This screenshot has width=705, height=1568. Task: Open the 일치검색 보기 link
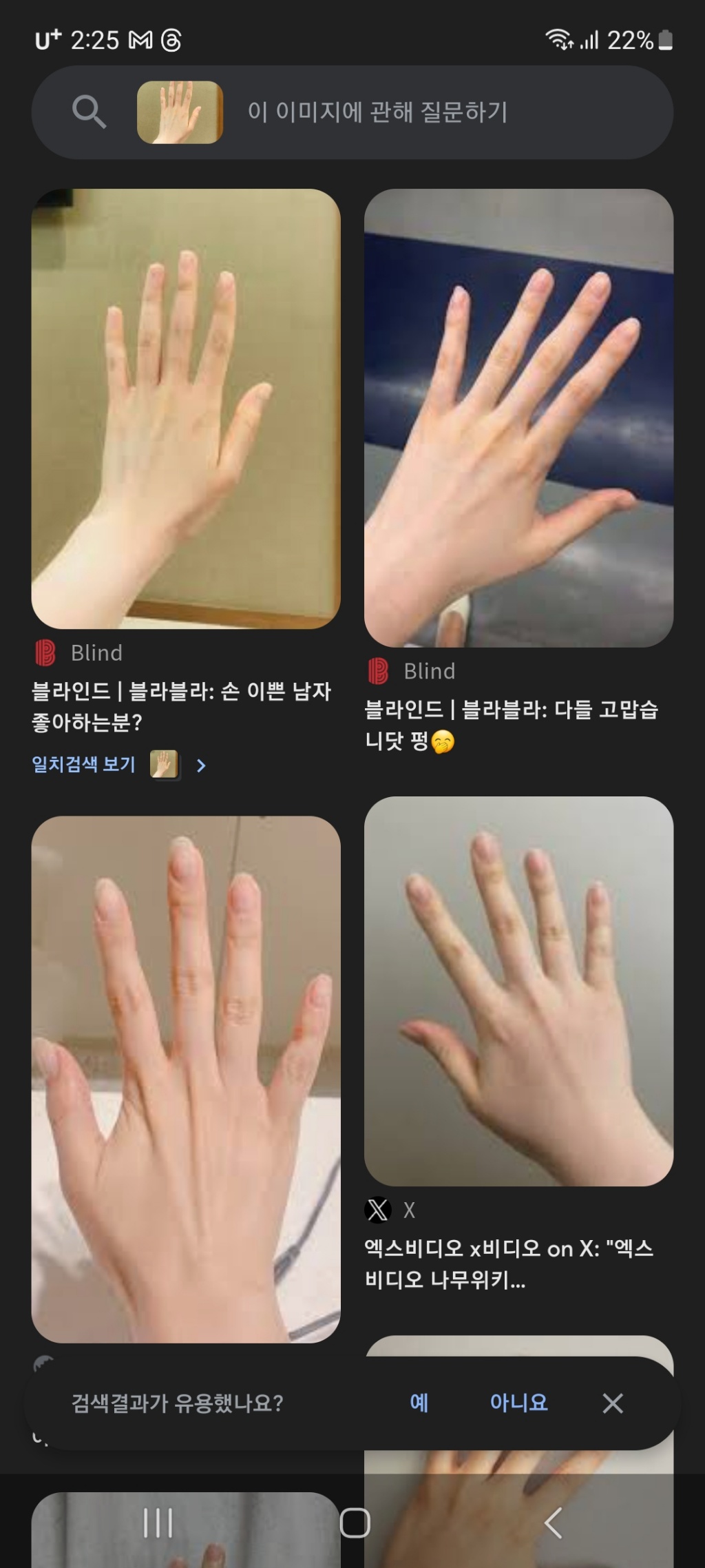click(83, 763)
